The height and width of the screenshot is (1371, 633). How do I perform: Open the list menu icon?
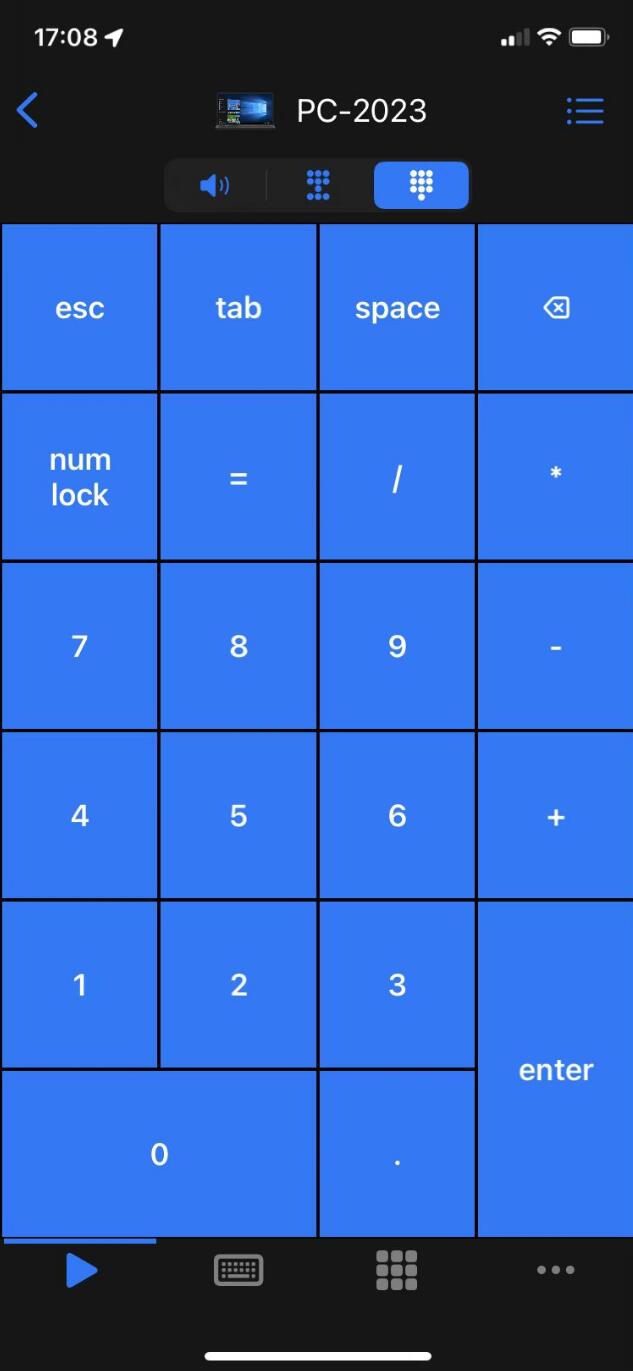coord(584,110)
